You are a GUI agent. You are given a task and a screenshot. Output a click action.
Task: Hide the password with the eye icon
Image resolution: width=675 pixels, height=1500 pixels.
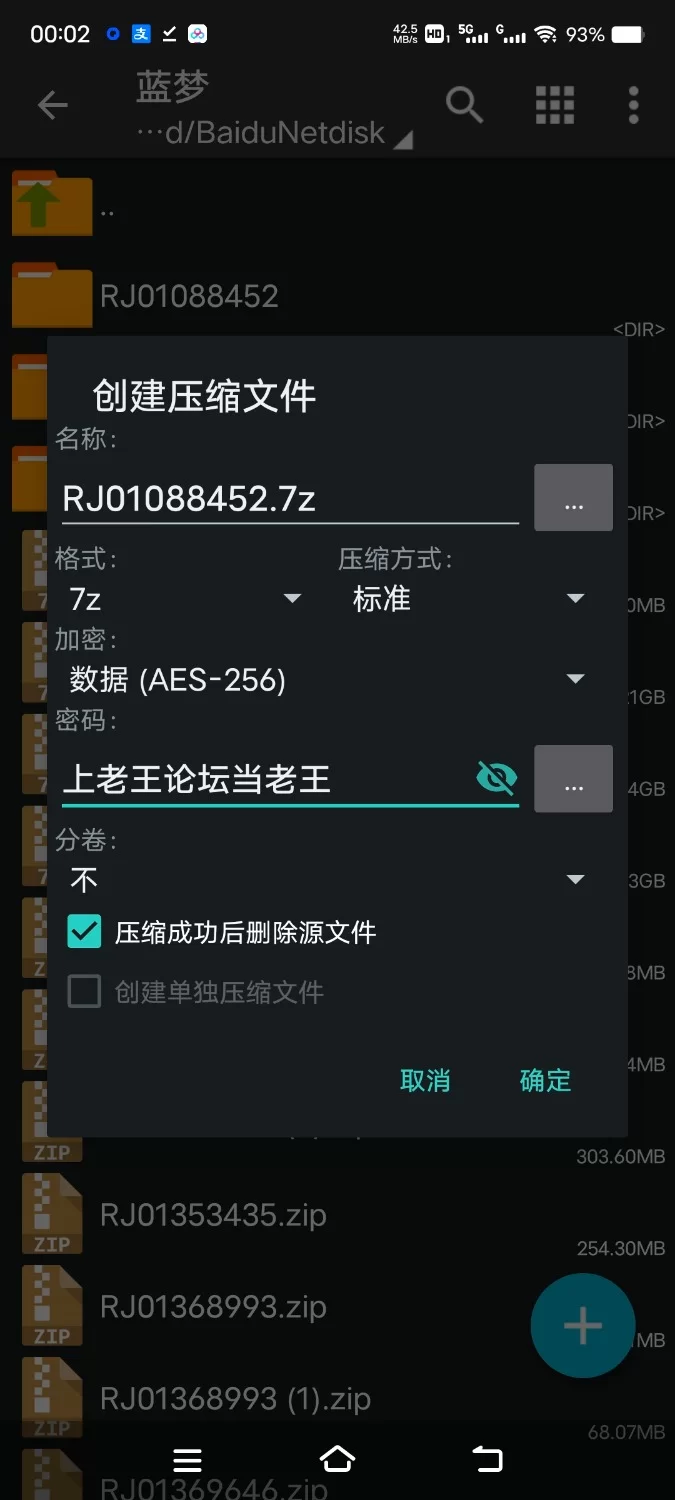[x=497, y=778]
